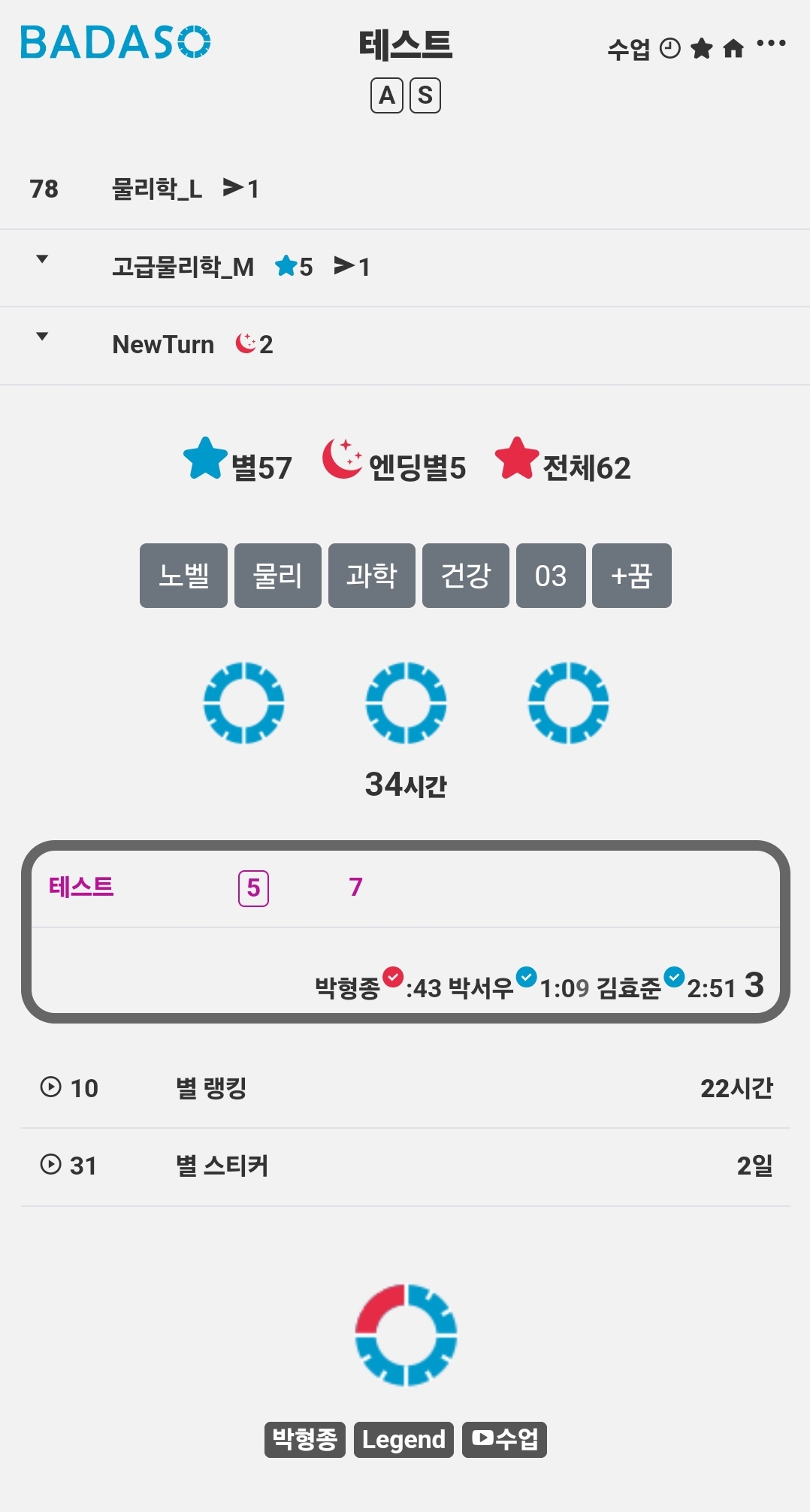The height and width of the screenshot is (1512, 810).
Task: Choose the 과학 tag chip
Action: pyautogui.click(x=372, y=576)
